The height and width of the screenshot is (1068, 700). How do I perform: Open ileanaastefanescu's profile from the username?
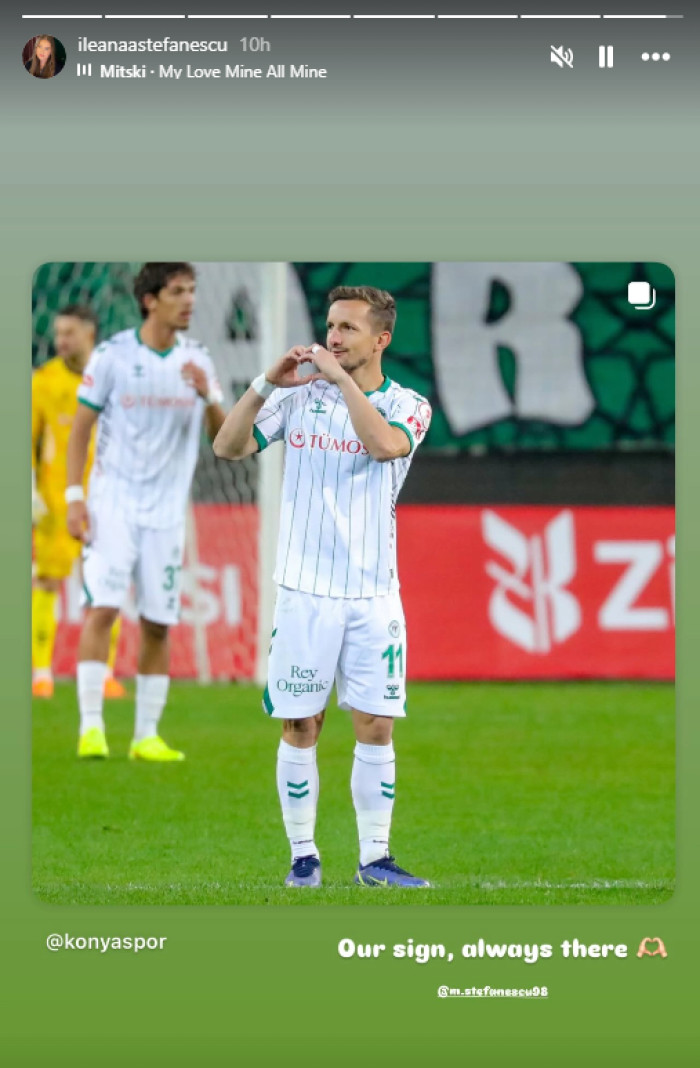(x=152, y=45)
